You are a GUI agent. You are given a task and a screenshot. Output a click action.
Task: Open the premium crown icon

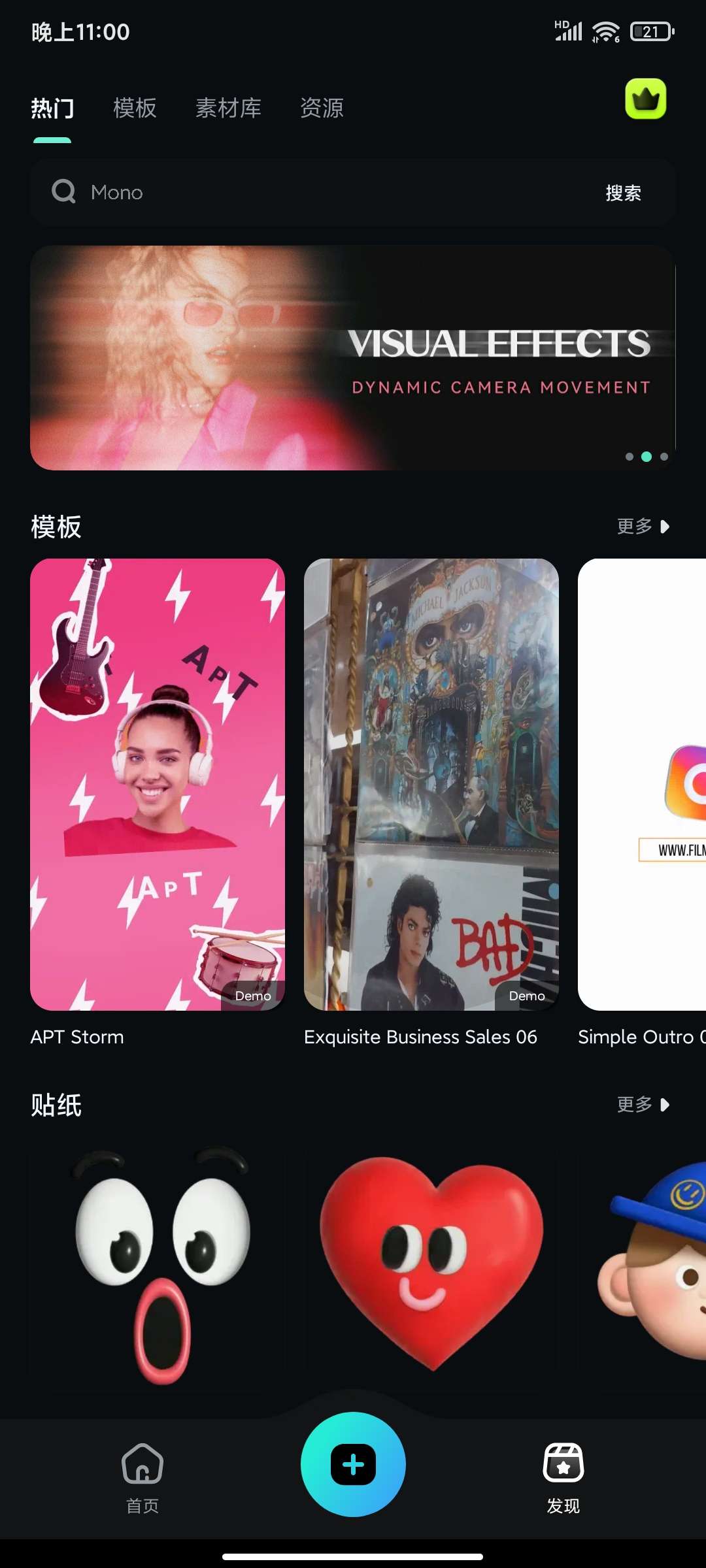(x=645, y=99)
